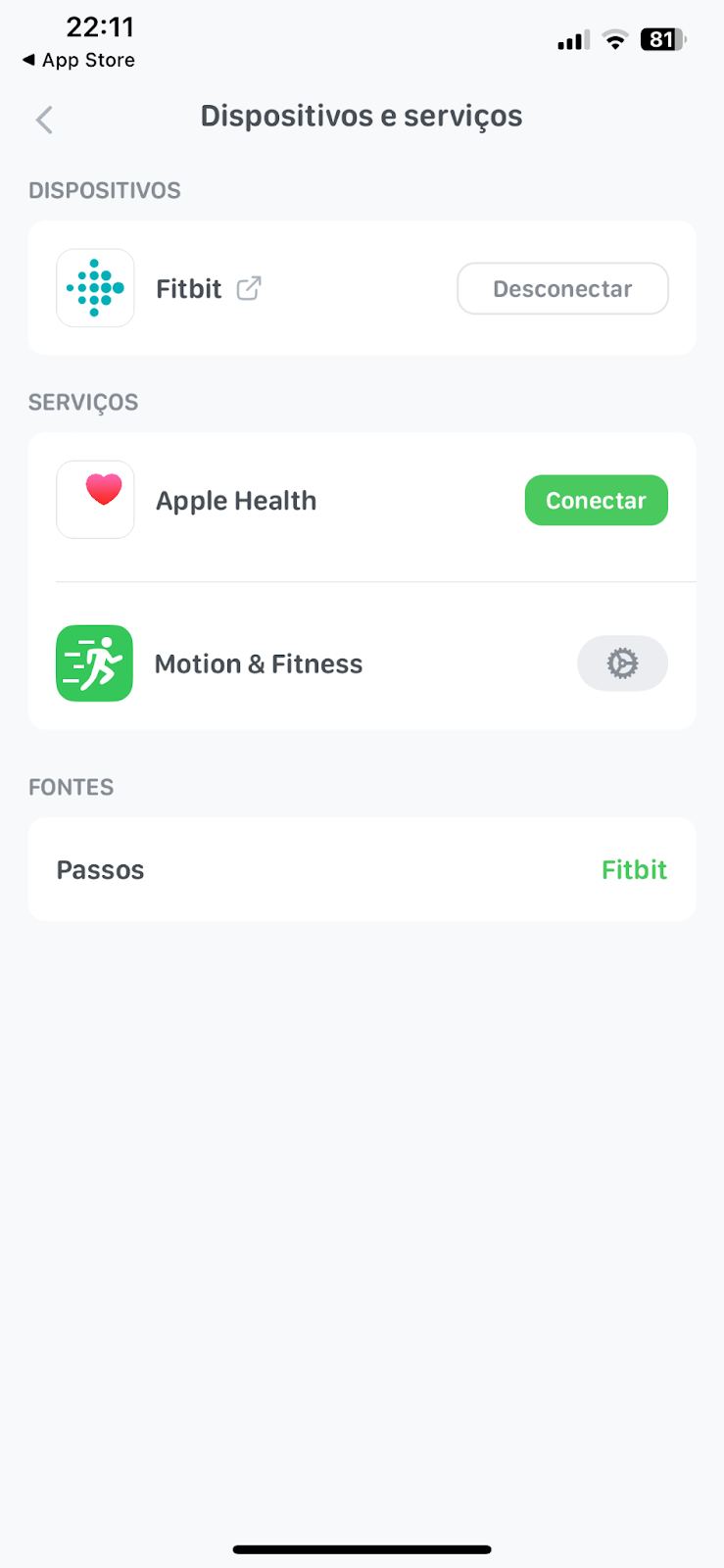Go back from Dispositivos e serviços

pos(44,120)
